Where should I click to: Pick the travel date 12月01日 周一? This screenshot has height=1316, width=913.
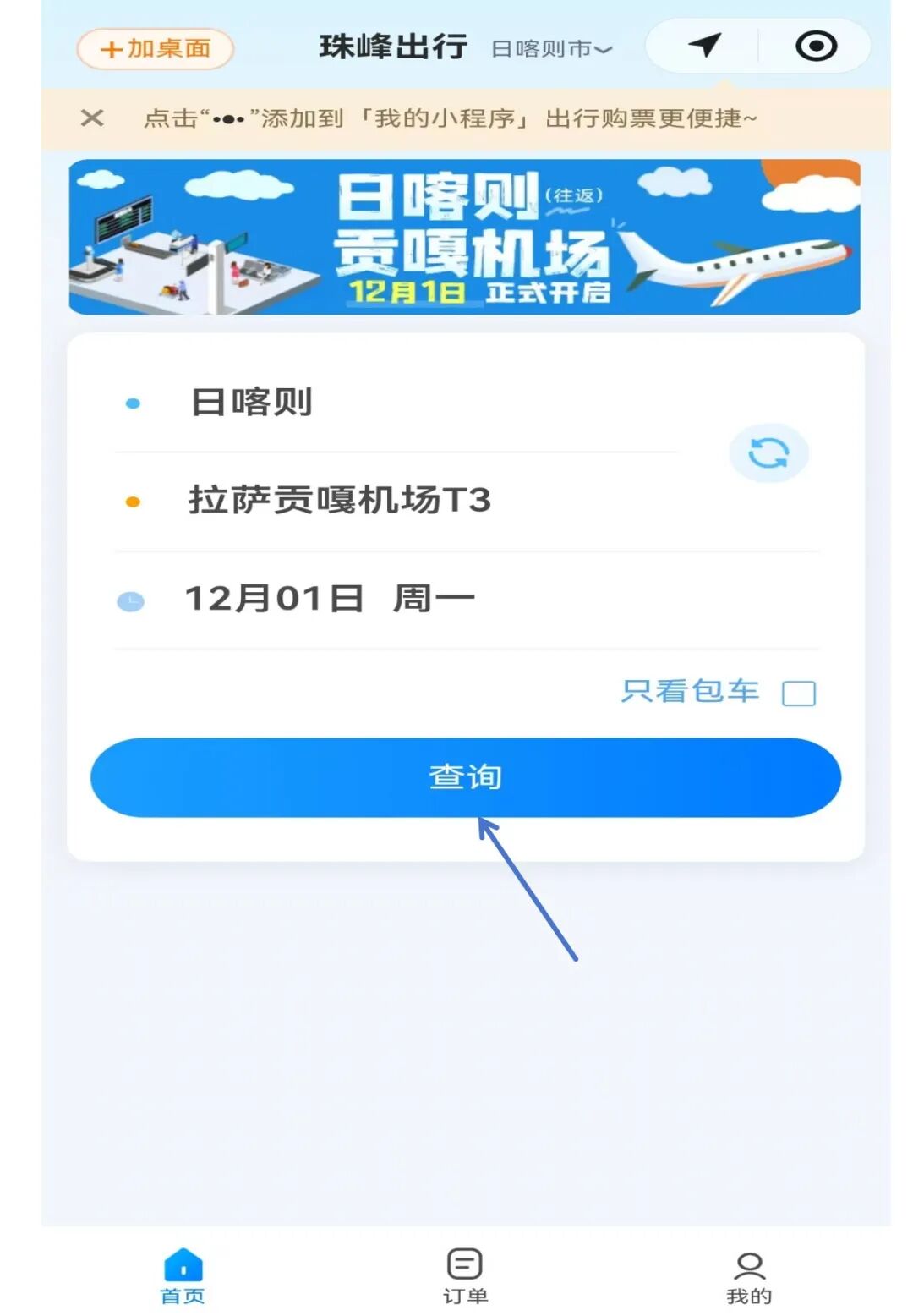point(329,599)
